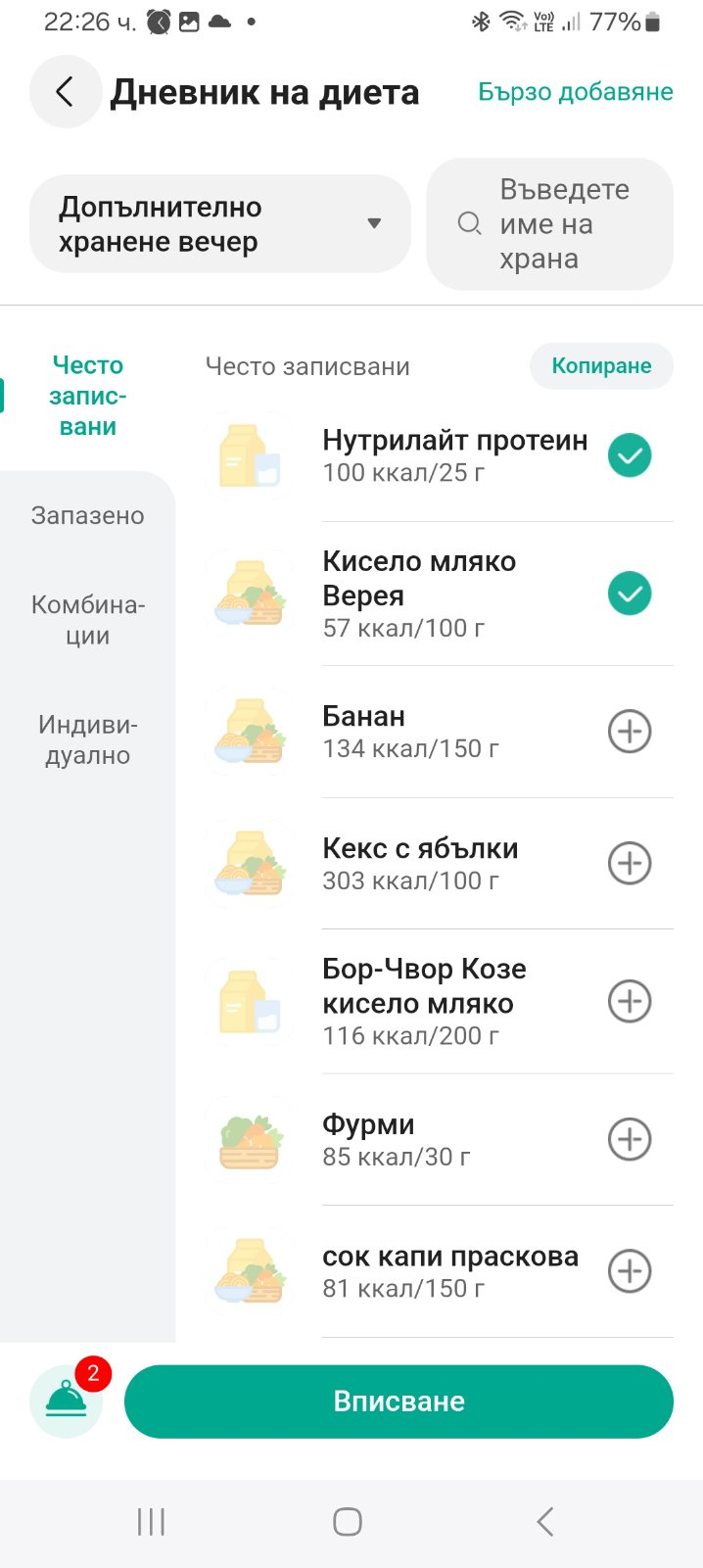
Task: Open the Индивидуално tab
Action: 87,740
